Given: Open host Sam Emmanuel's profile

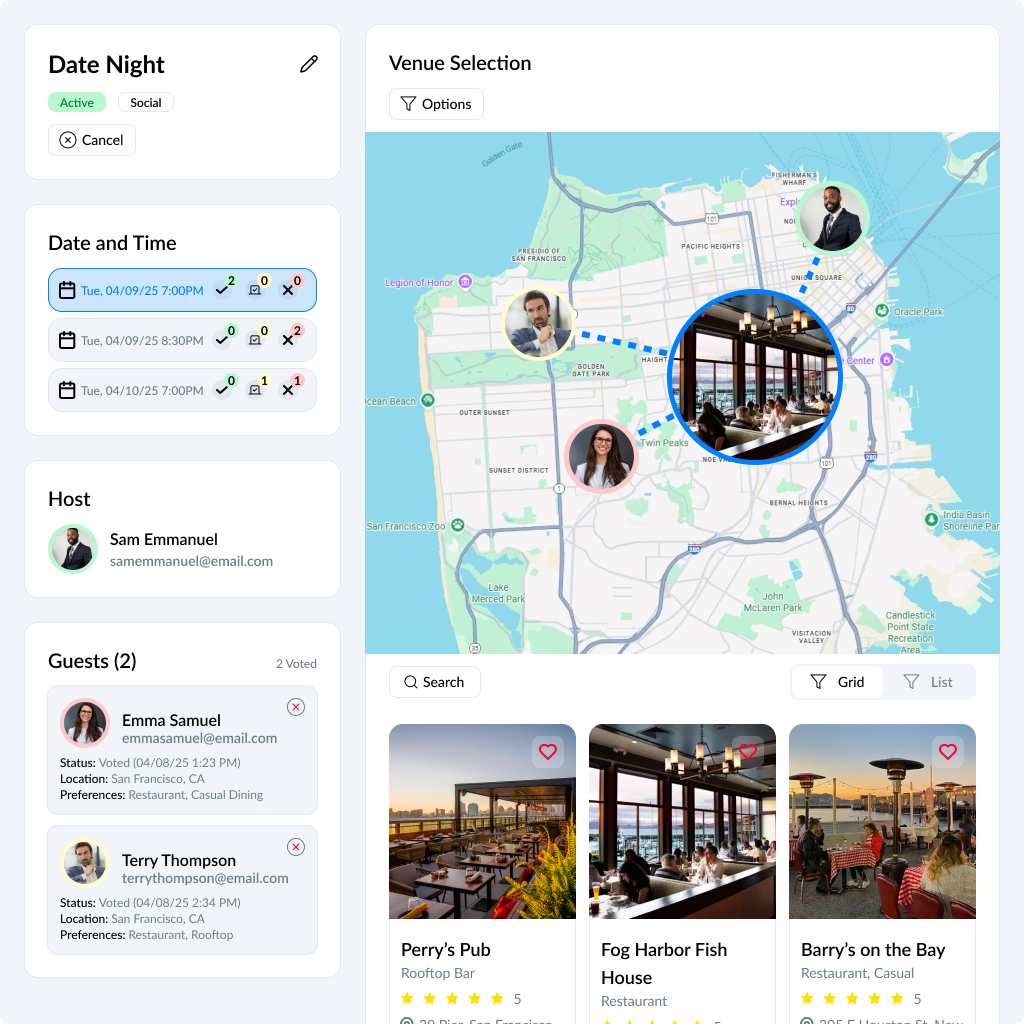Looking at the screenshot, I should [163, 539].
